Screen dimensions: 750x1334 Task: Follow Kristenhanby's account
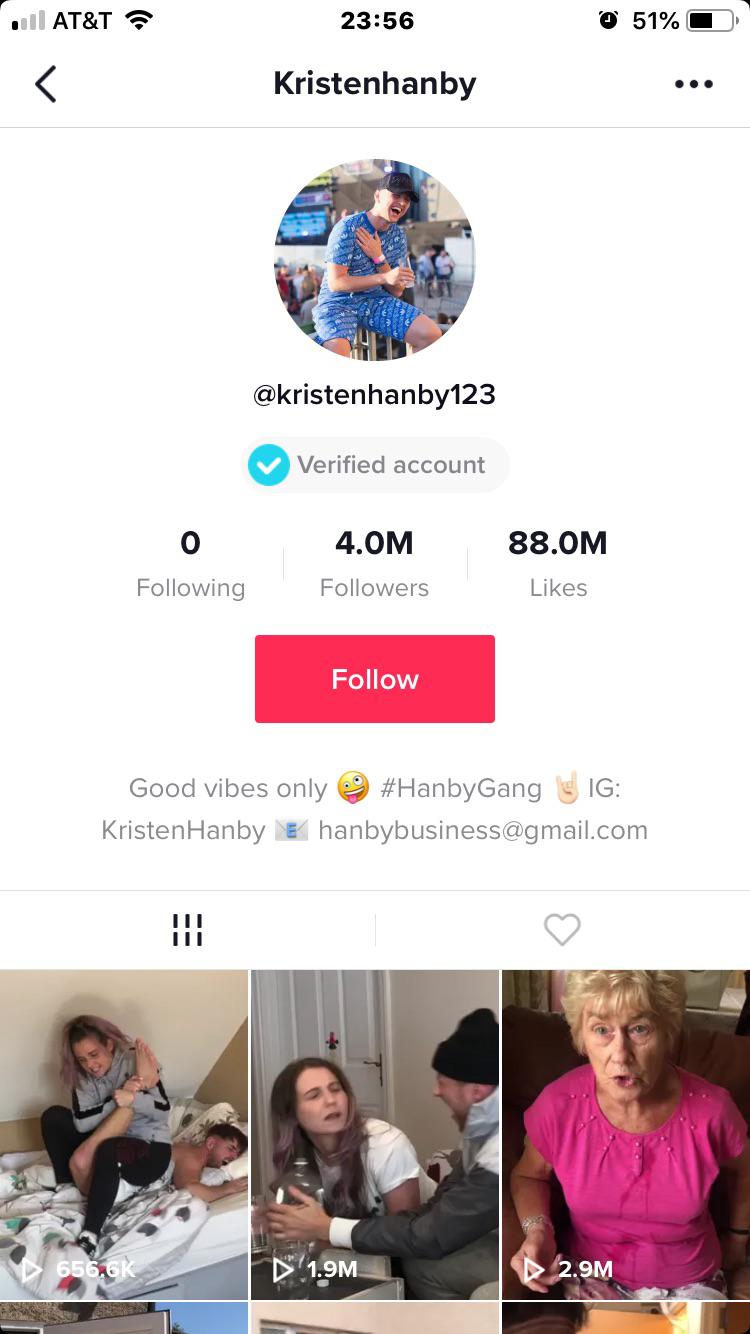[x=374, y=679]
